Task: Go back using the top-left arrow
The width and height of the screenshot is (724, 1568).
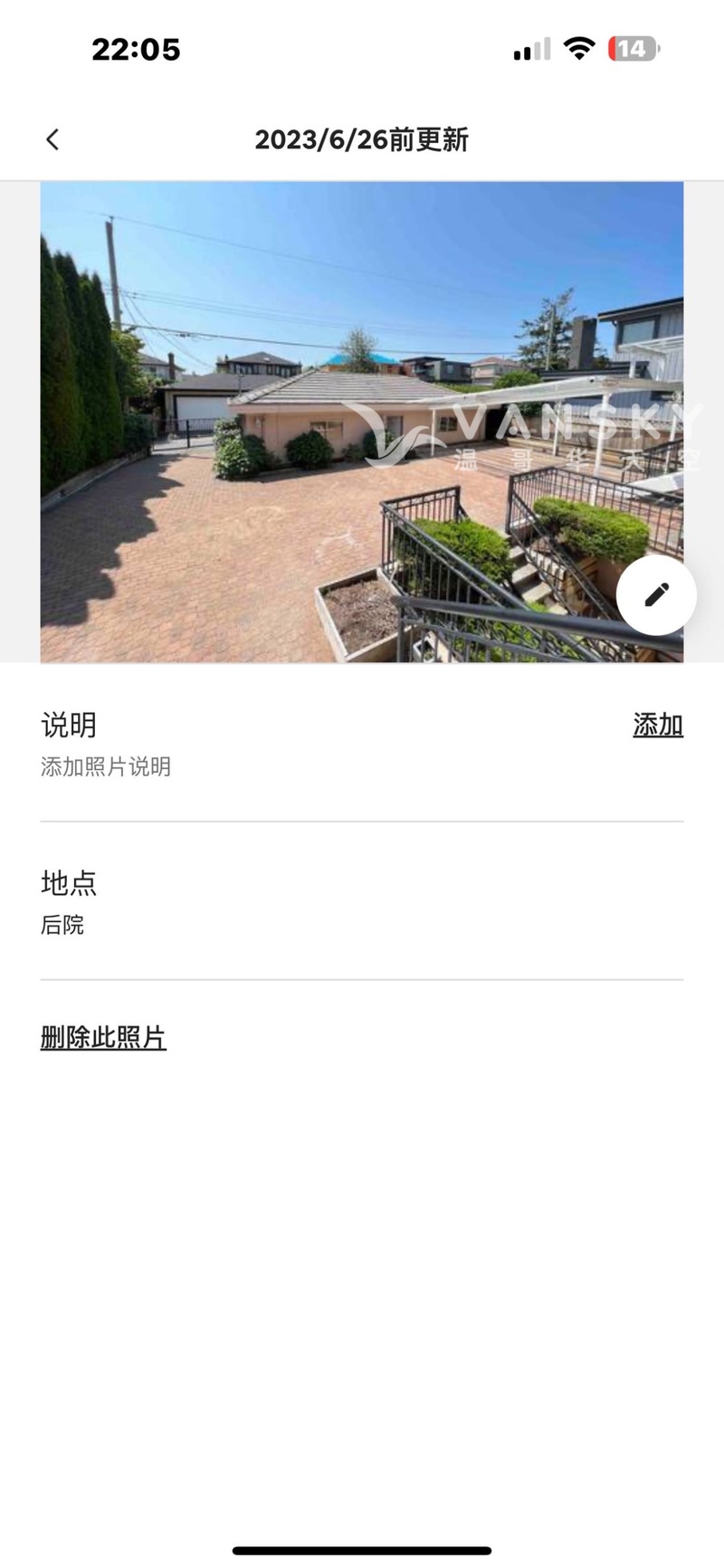Action: point(52,139)
